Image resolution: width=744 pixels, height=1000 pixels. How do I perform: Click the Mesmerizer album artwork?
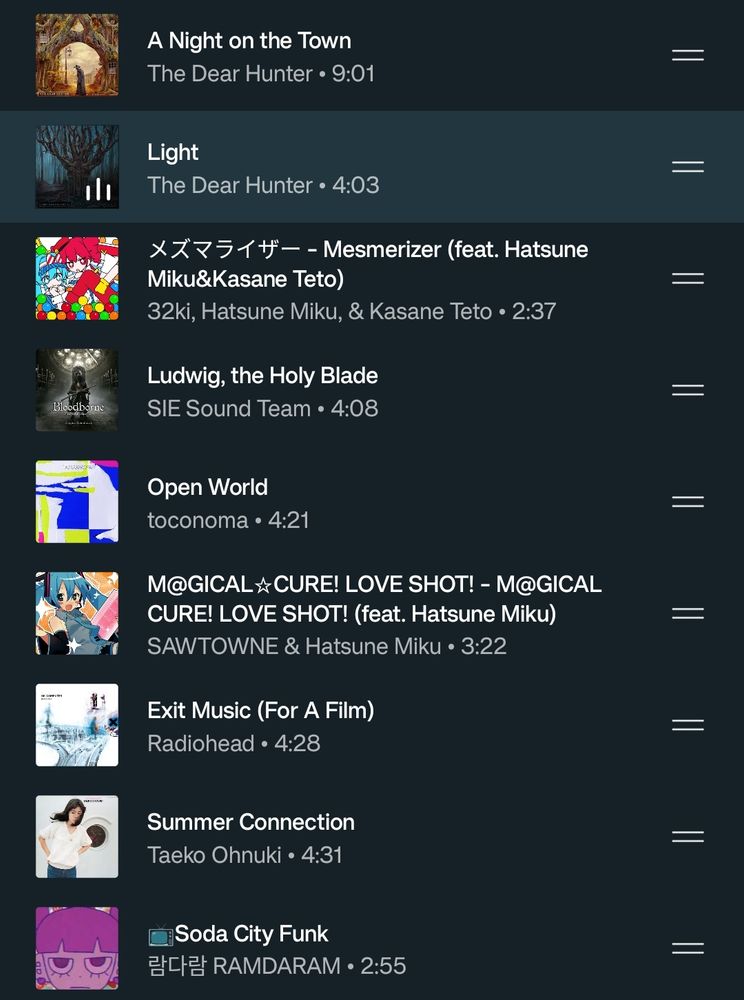[77, 279]
